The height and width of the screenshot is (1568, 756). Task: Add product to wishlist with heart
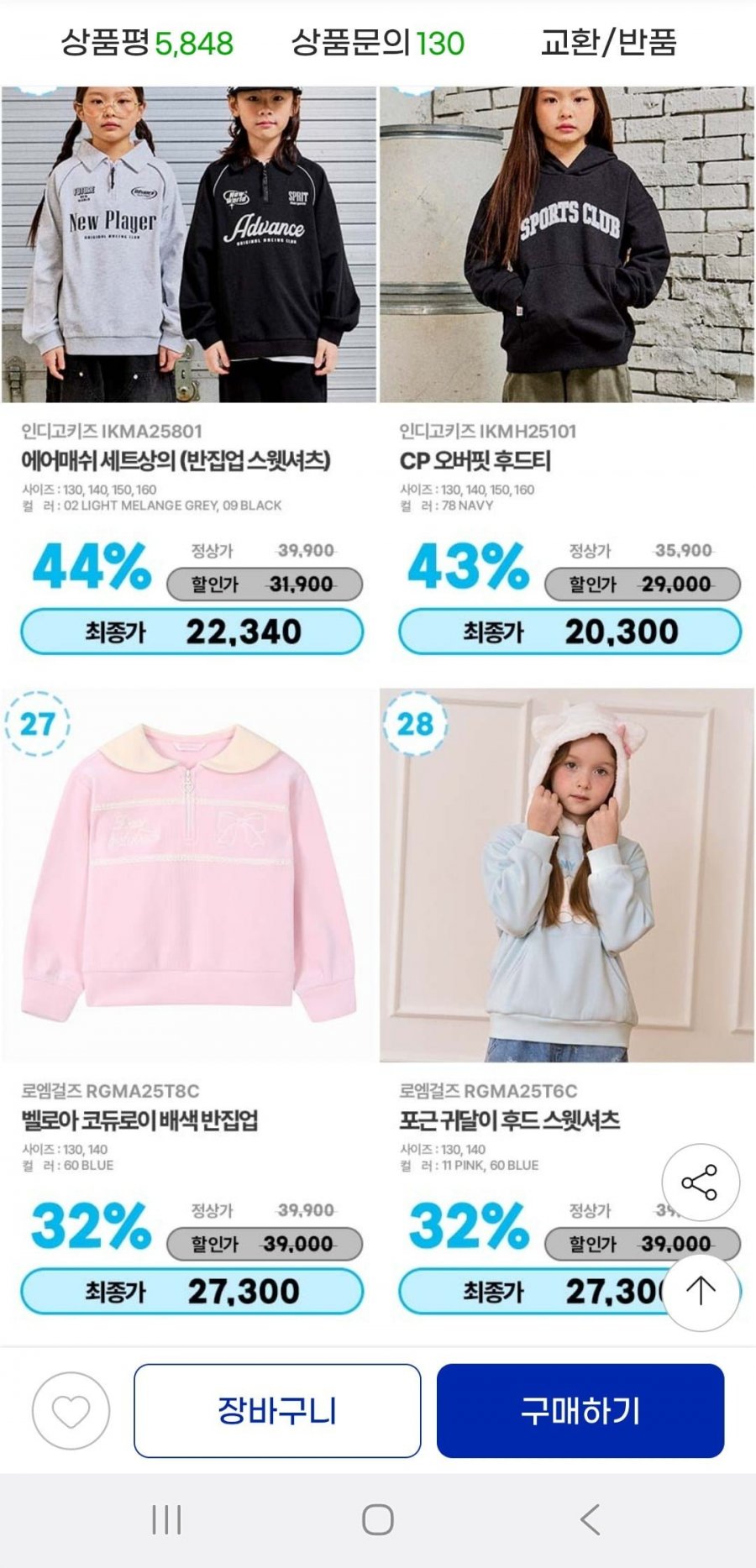click(71, 1411)
